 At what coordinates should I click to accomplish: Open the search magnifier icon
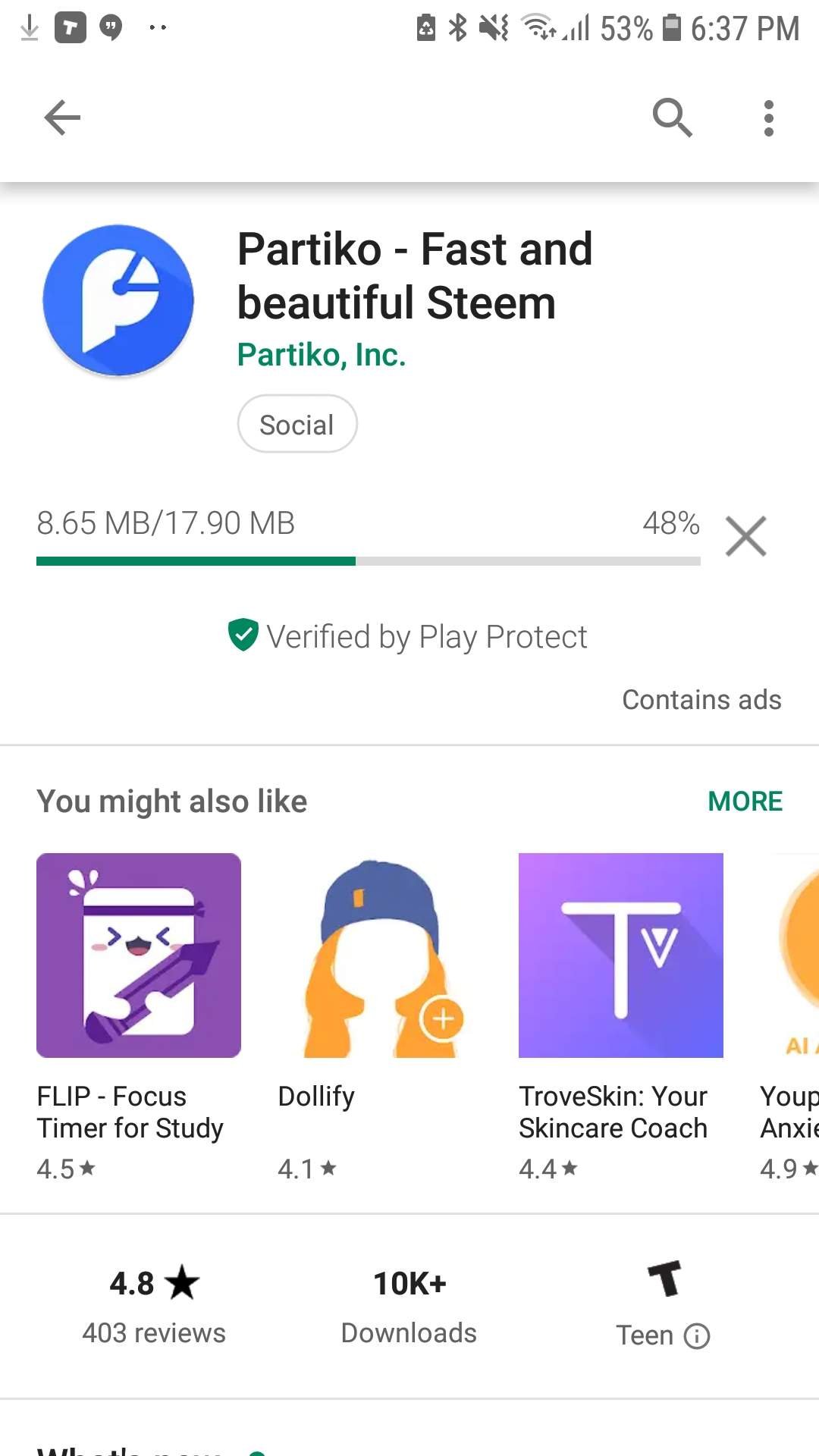point(672,118)
